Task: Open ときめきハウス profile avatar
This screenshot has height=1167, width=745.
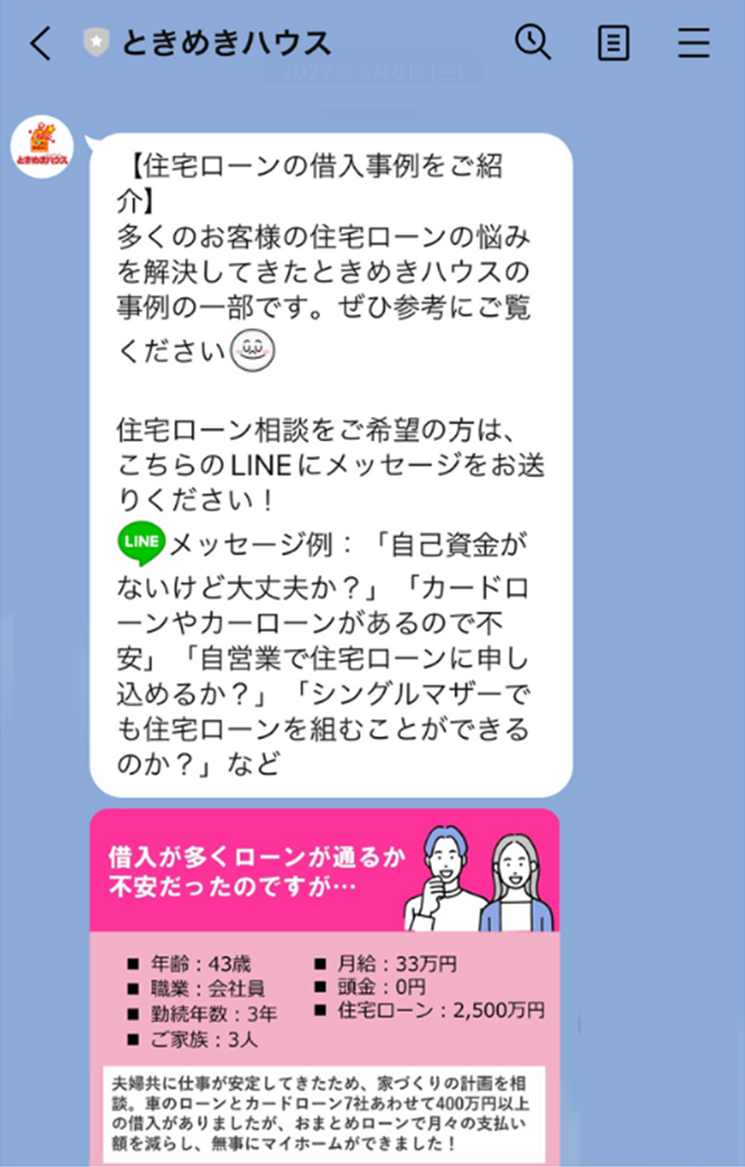Action: pos(42,147)
